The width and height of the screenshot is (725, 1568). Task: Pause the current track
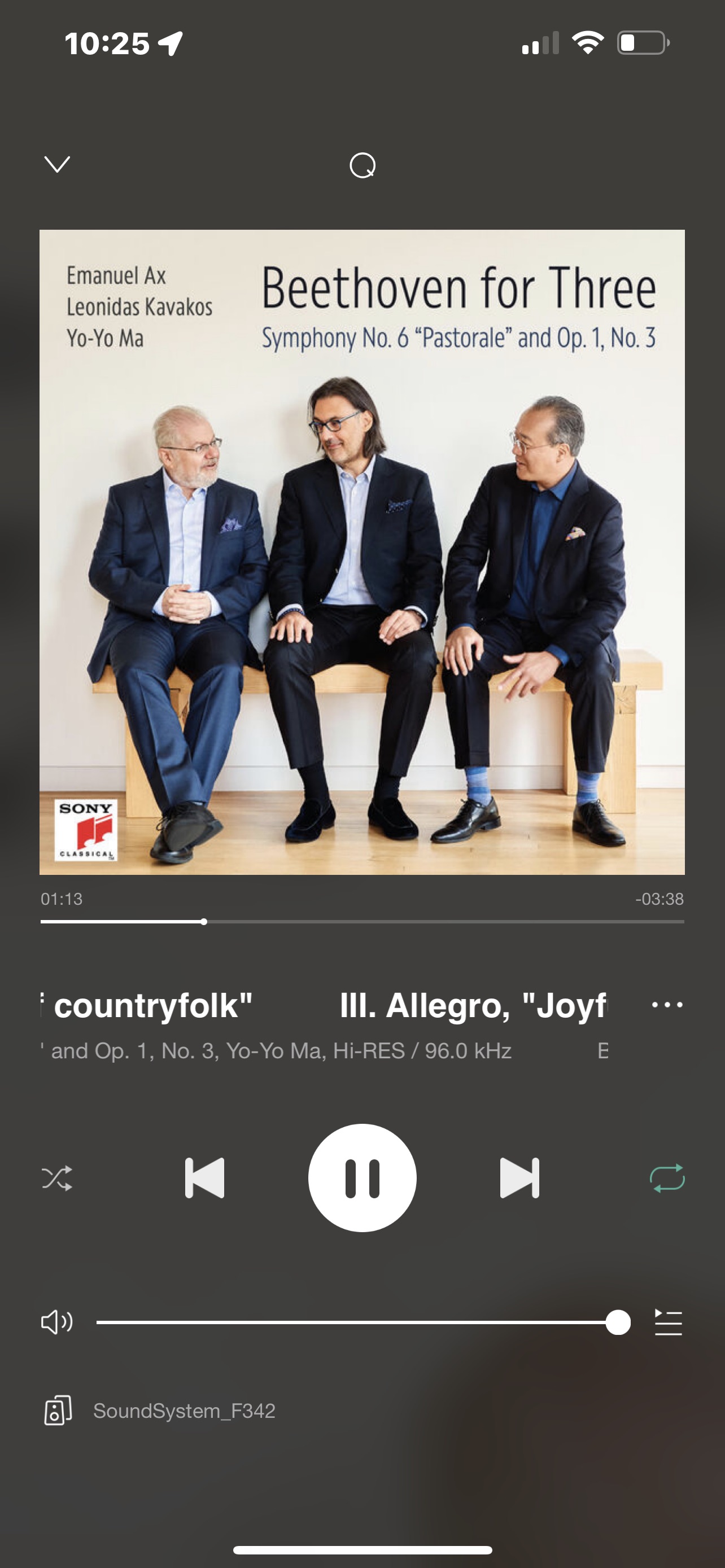point(362,1179)
